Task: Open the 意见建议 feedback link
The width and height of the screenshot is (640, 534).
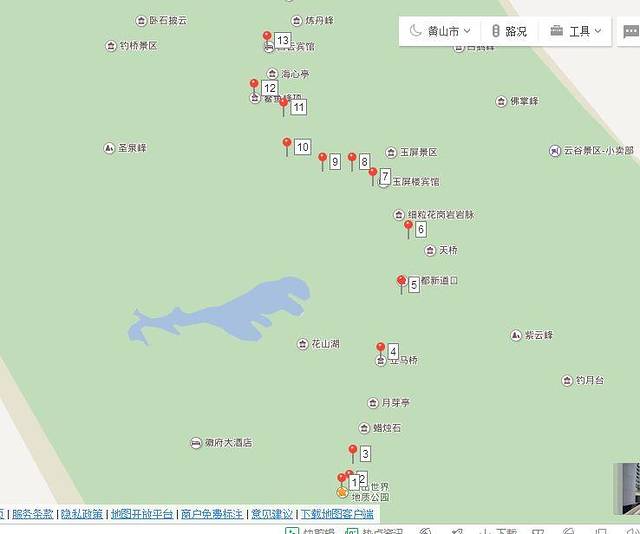Action: [271, 514]
